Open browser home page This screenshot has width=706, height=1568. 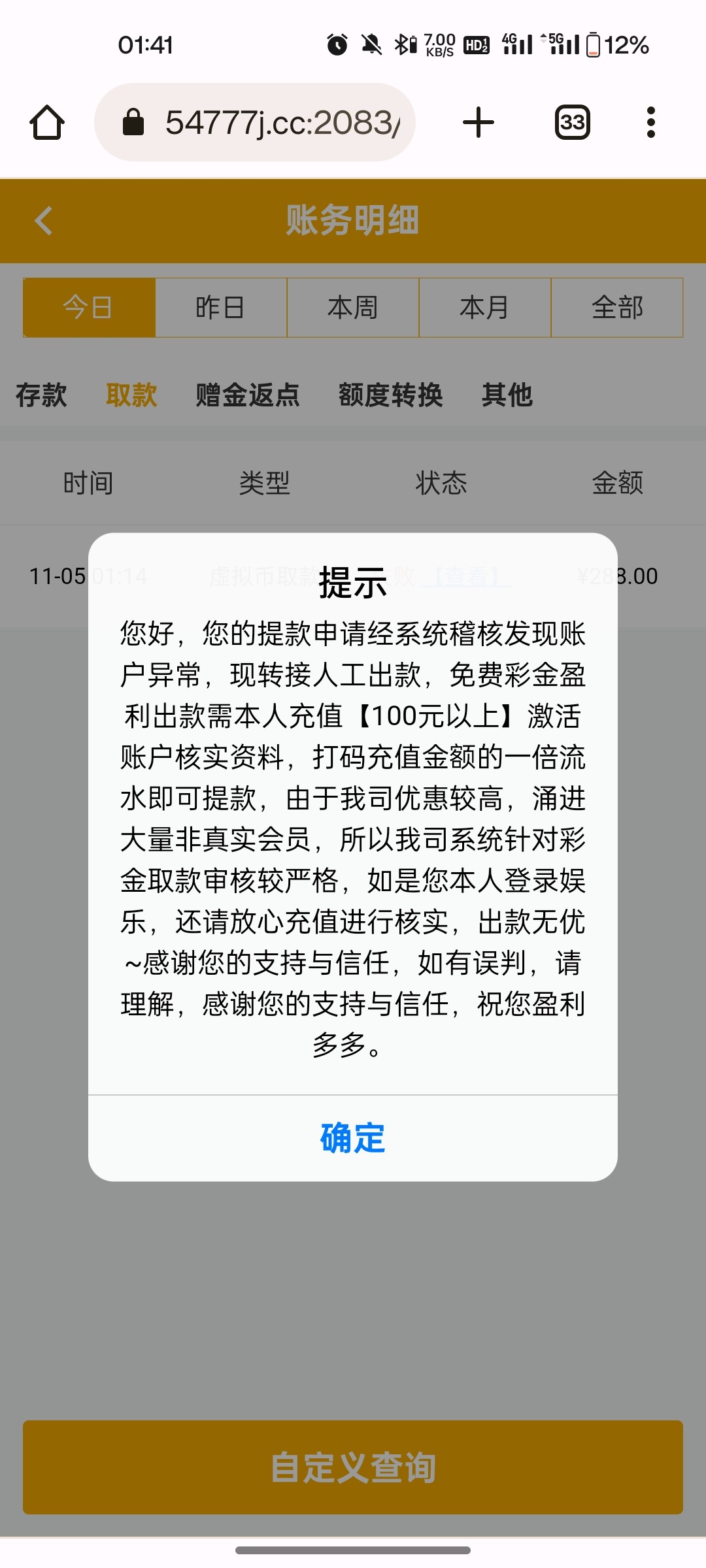tap(47, 122)
